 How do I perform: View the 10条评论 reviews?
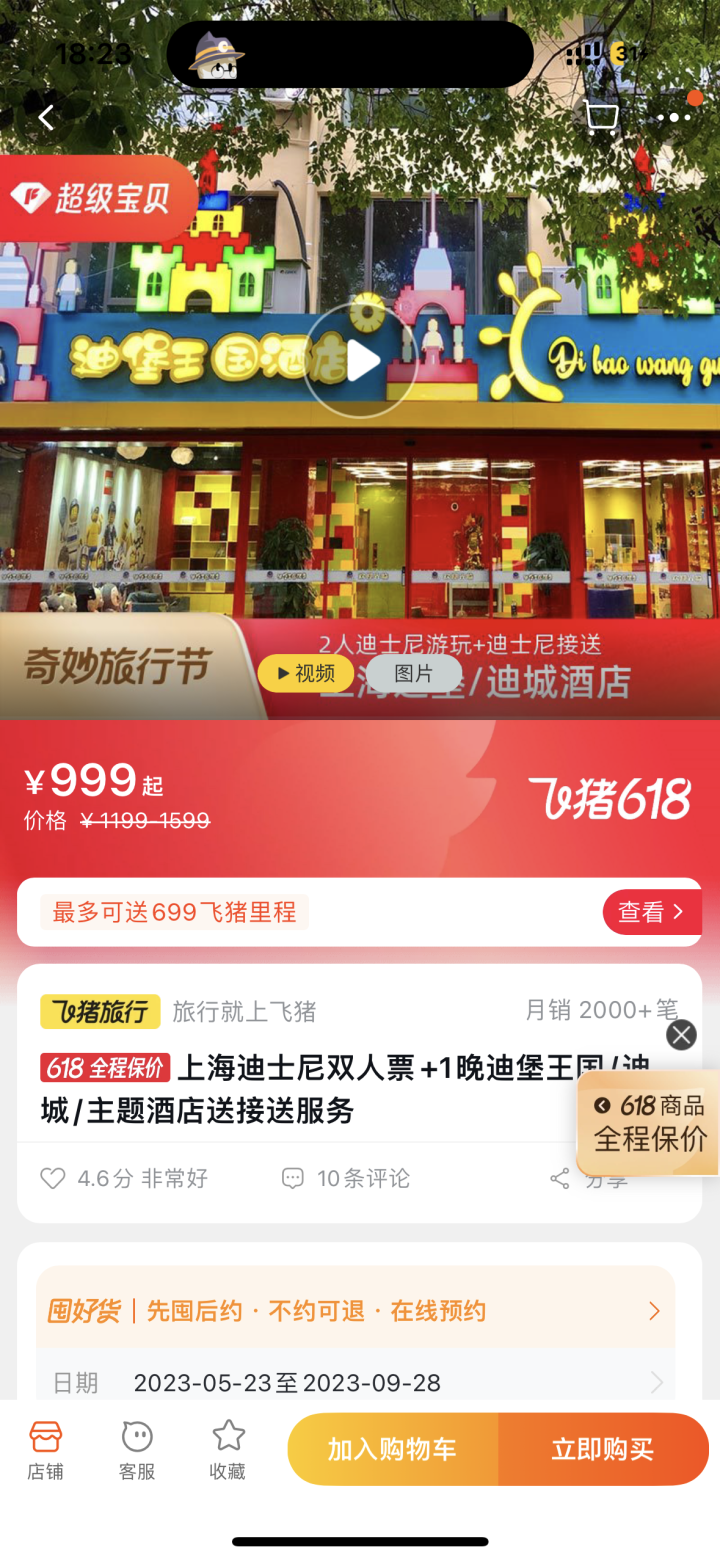[346, 1178]
